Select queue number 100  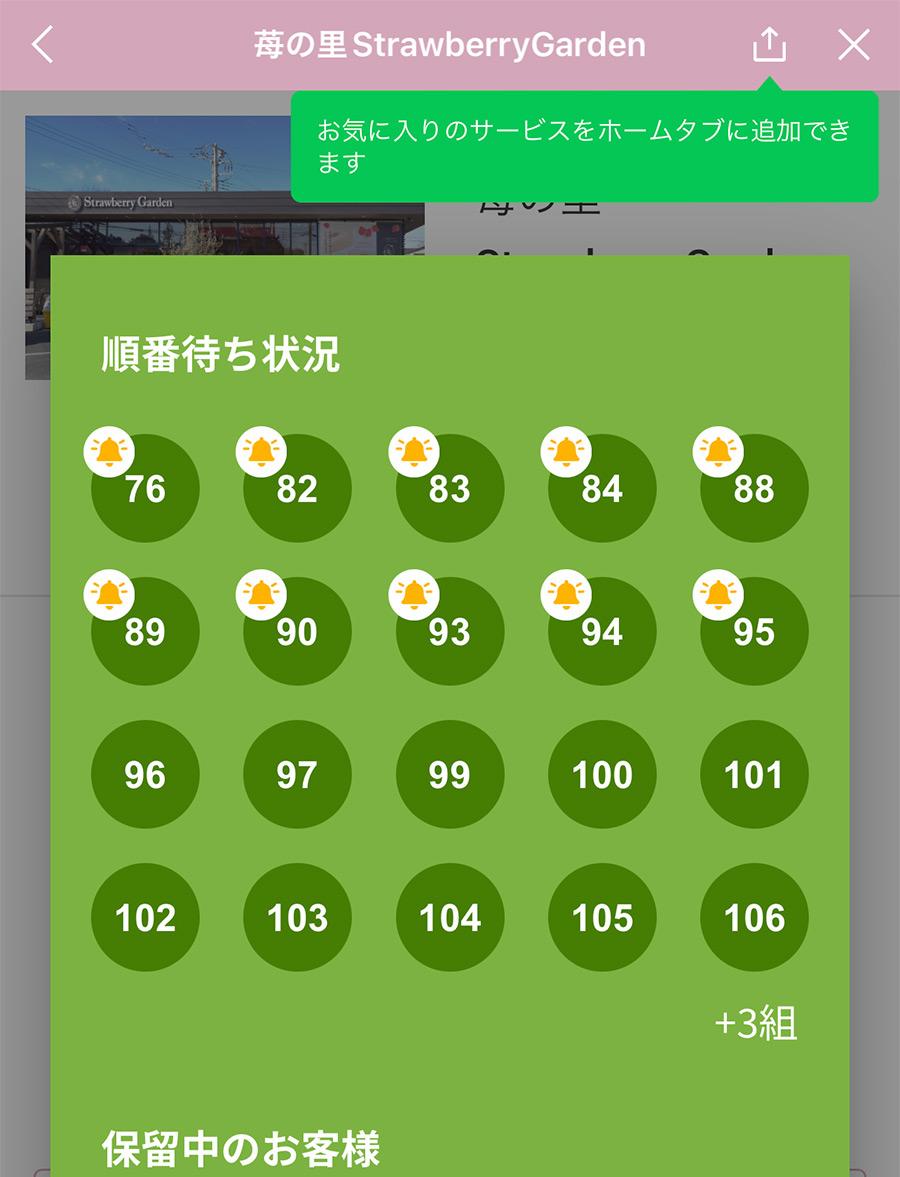tap(601, 775)
